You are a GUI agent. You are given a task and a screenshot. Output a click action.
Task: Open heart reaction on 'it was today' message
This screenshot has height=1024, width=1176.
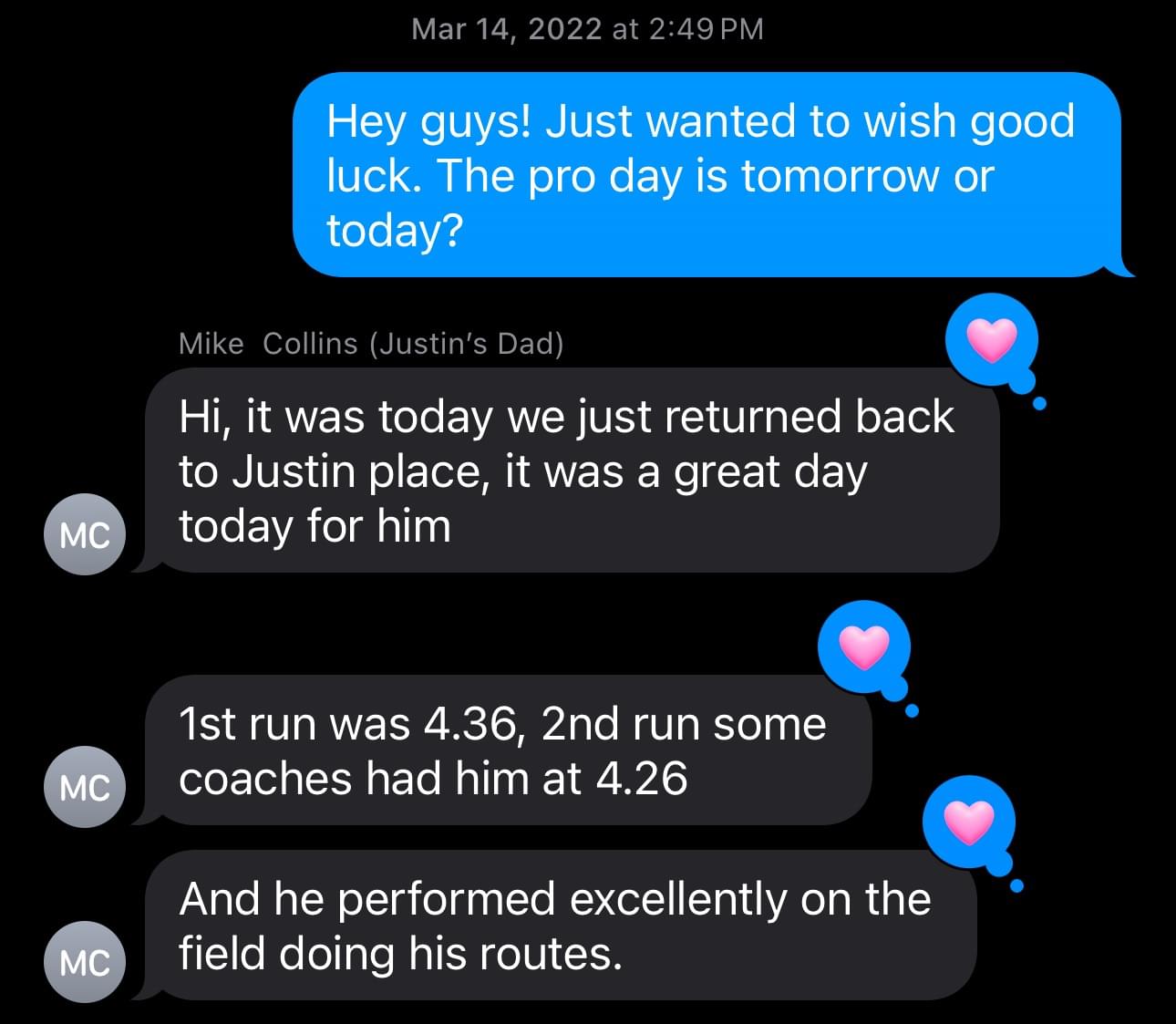990,340
